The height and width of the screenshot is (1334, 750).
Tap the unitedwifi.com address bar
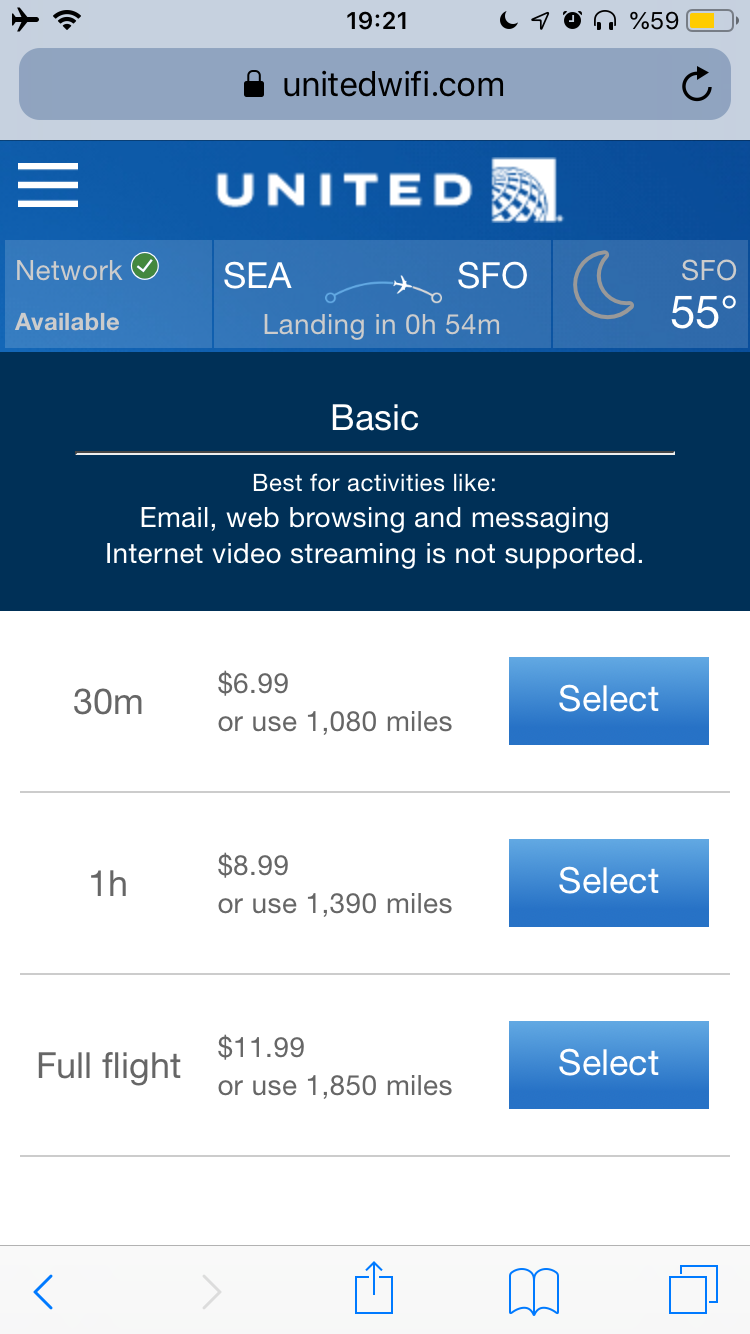[375, 85]
